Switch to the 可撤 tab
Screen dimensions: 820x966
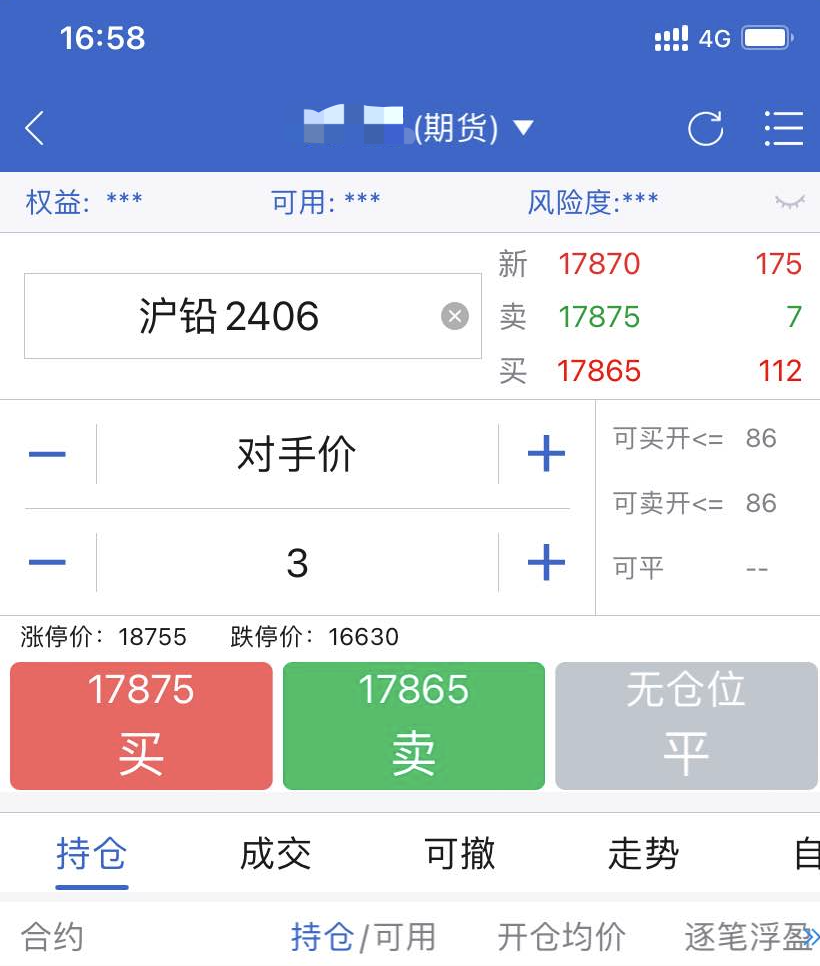[460, 854]
